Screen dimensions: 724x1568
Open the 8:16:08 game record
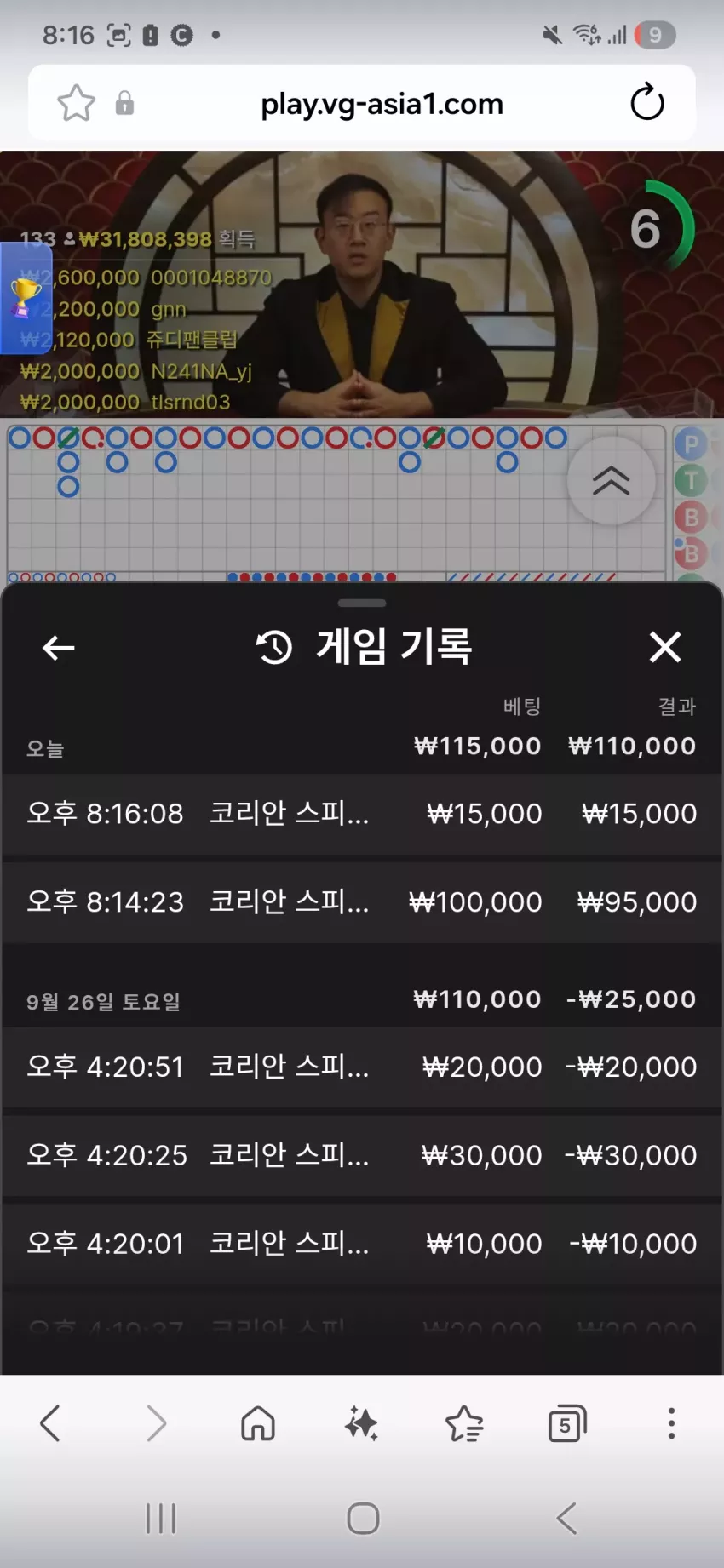pos(362,814)
